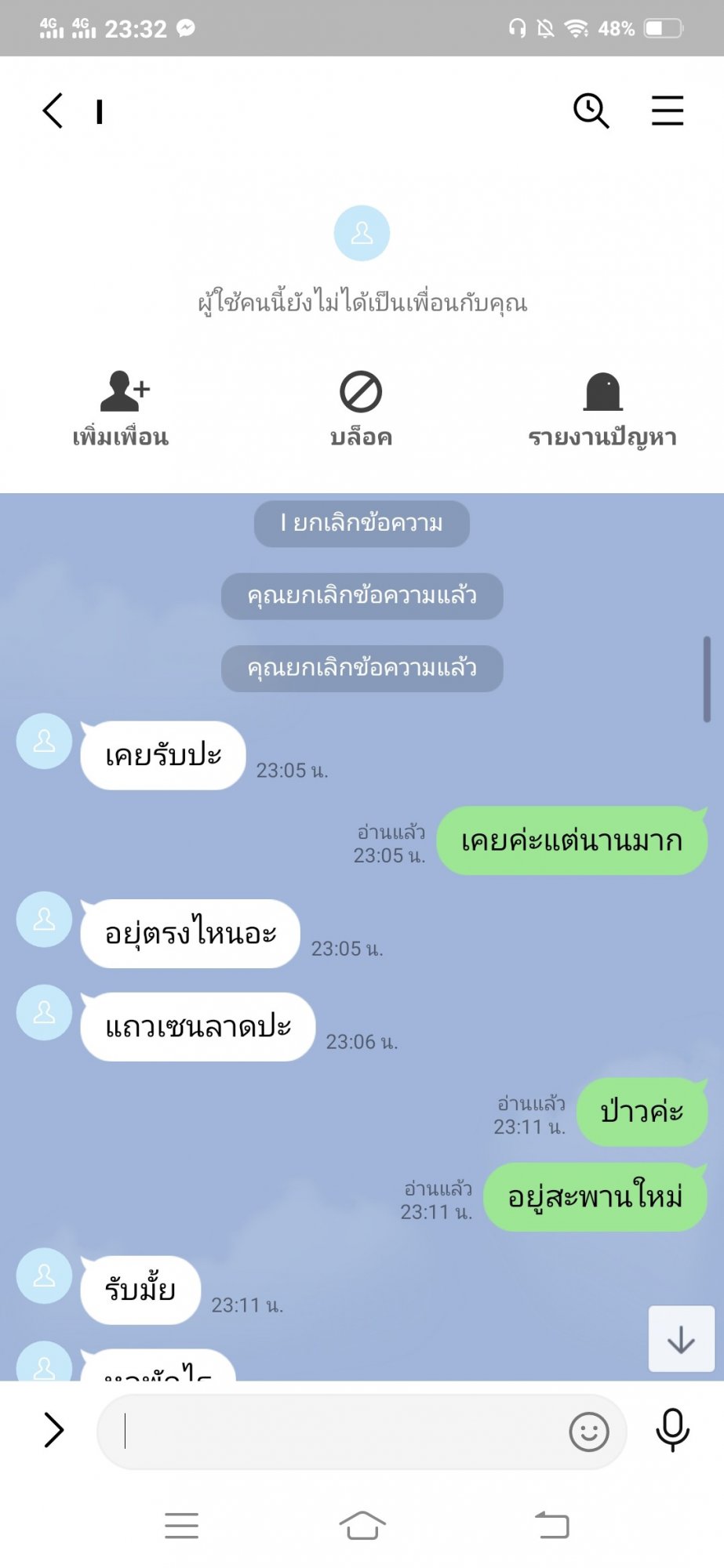Open the emoji and sticker picker
This screenshot has height=1568, width=724.
(589, 1432)
